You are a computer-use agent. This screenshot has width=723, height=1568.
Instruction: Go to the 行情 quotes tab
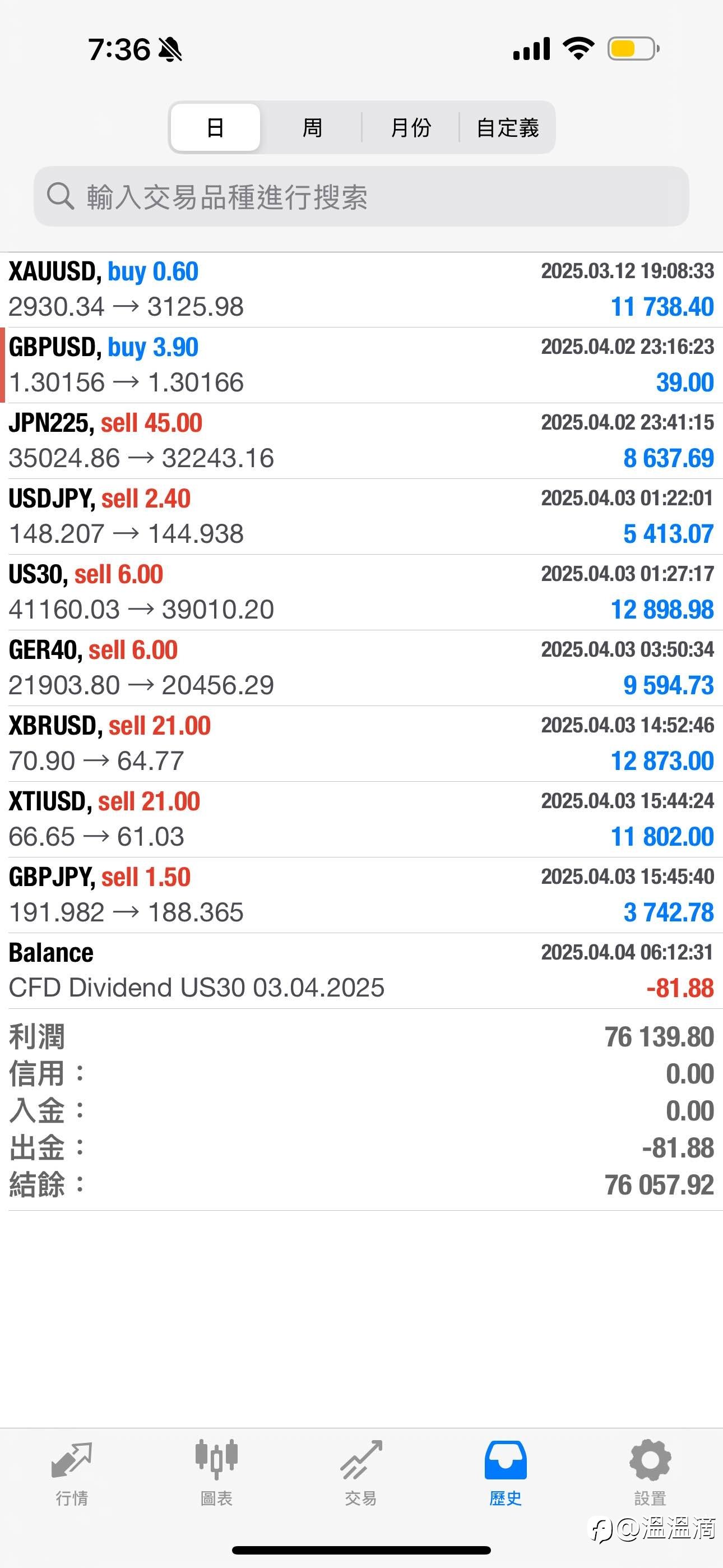[x=72, y=1473]
